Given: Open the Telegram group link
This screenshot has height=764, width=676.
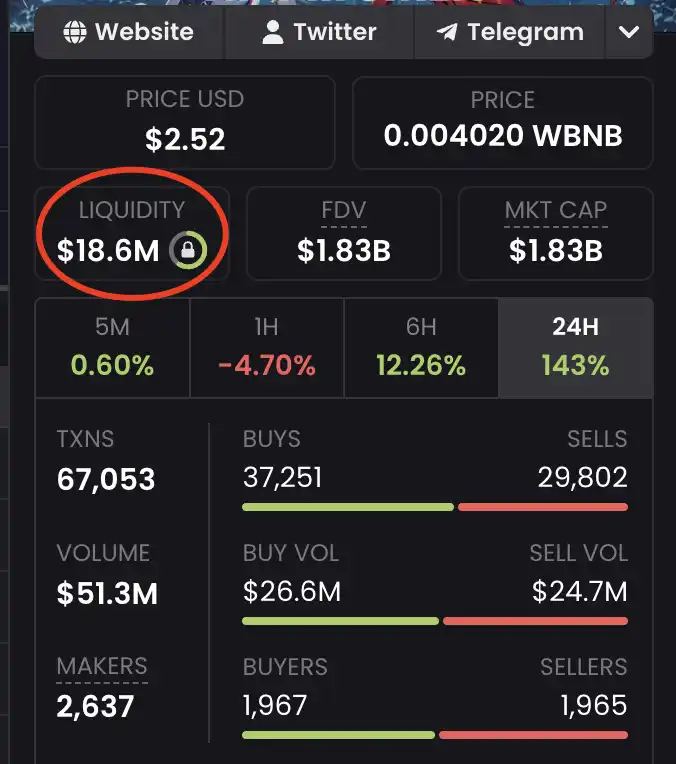Looking at the screenshot, I should point(510,32).
